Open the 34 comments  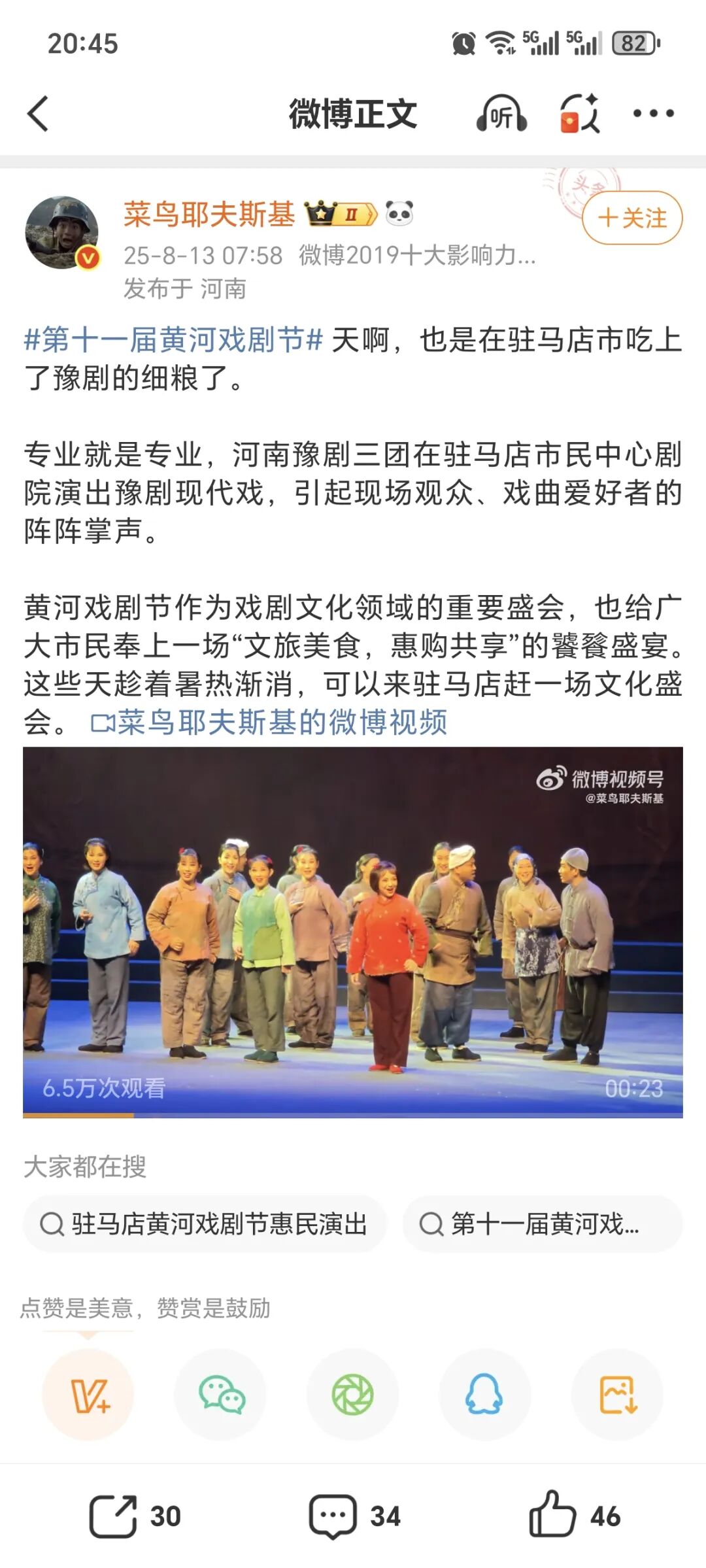tap(354, 1516)
